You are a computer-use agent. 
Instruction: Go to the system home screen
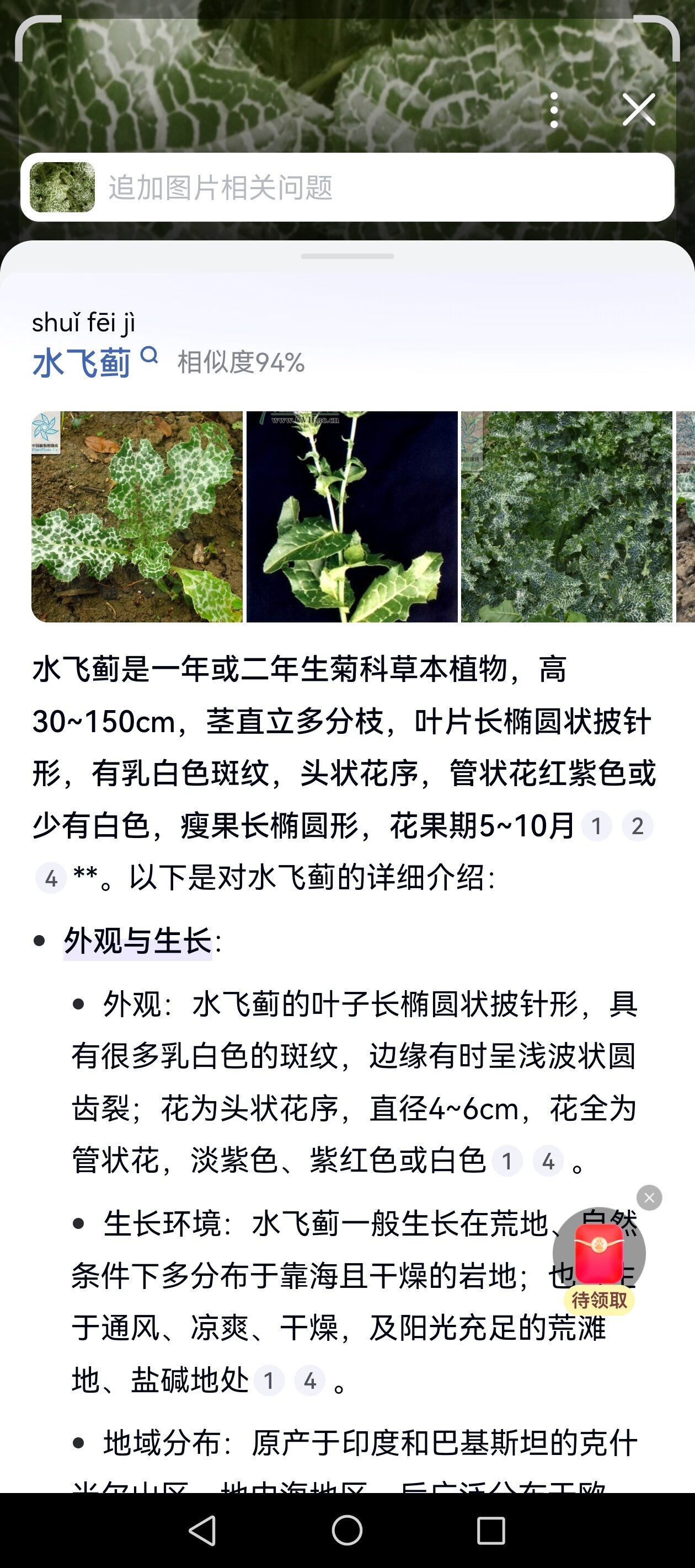[x=347, y=1531]
